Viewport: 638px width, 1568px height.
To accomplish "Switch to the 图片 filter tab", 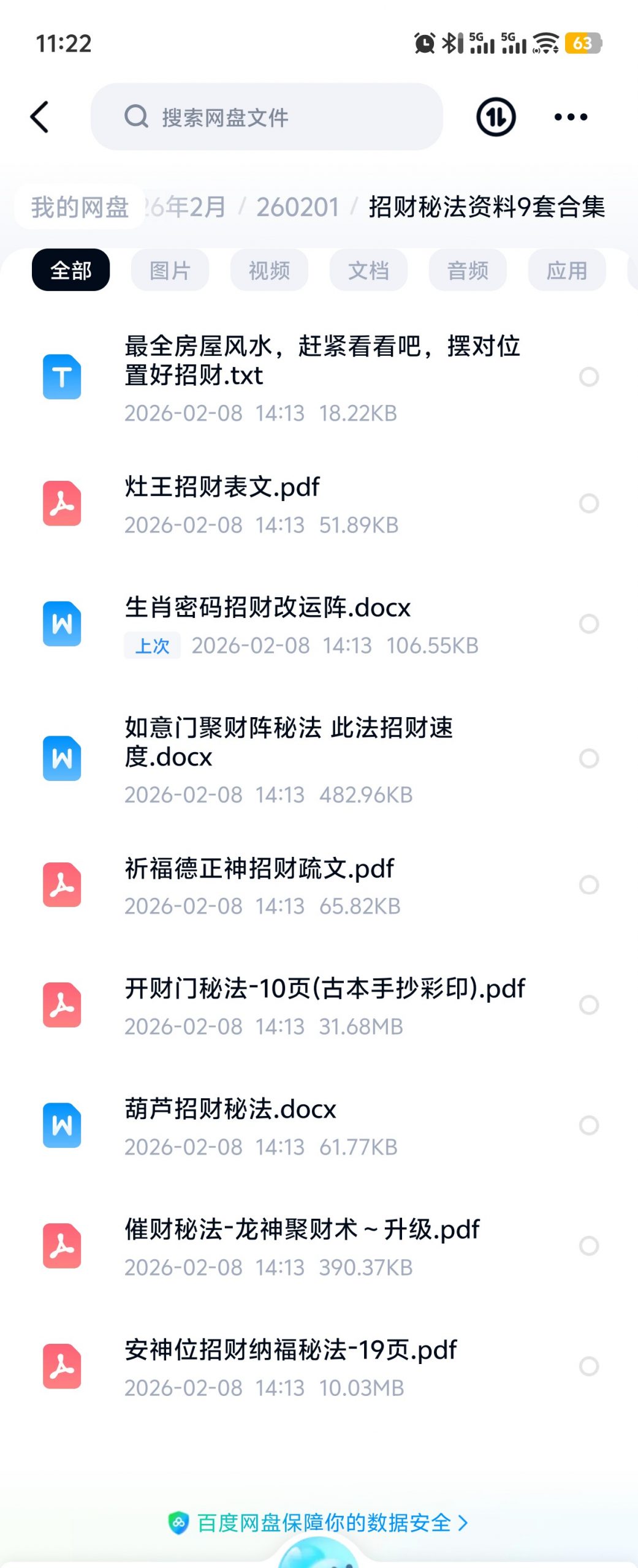I will (x=169, y=269).
